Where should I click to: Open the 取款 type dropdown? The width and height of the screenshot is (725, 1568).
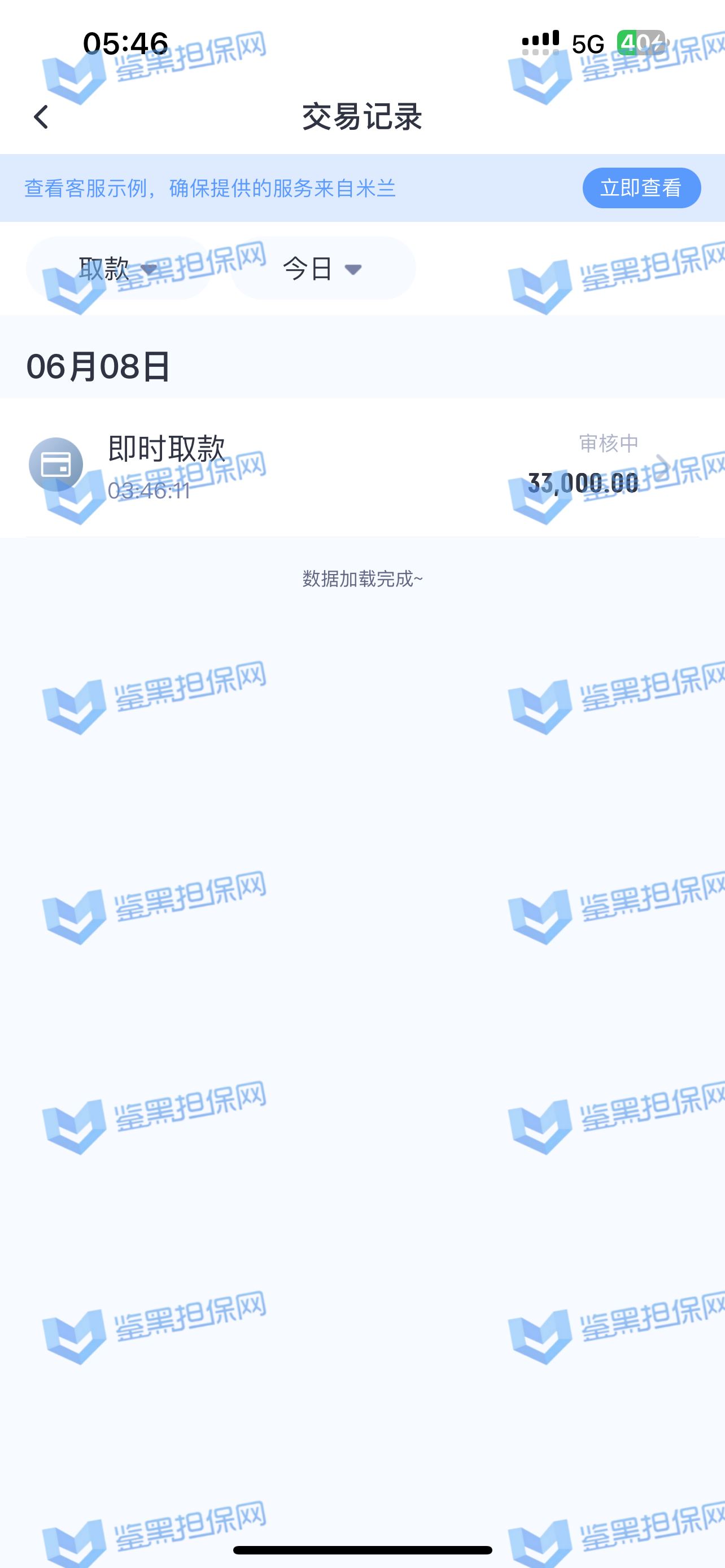click(118, 269)
